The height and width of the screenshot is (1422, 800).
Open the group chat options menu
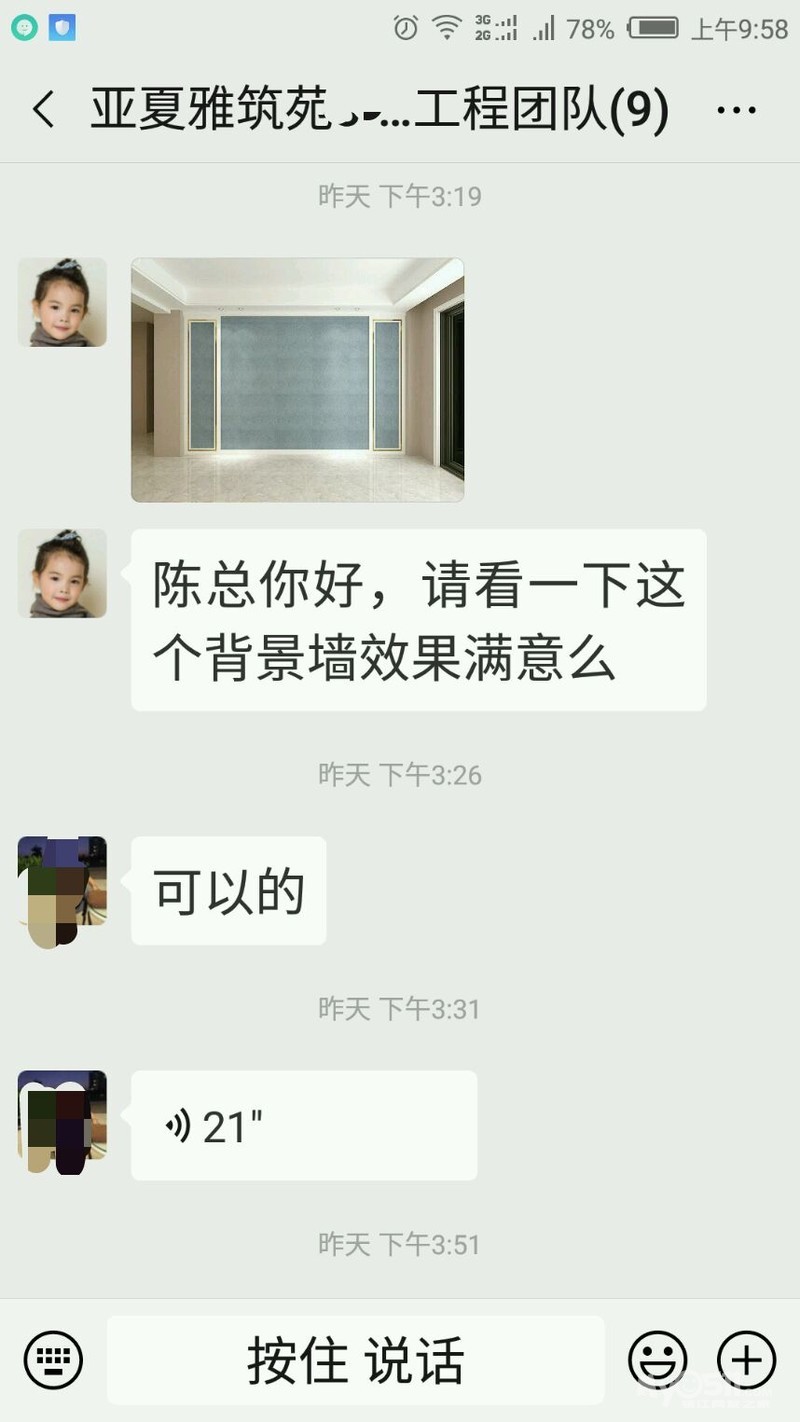(x=737, y=109)
